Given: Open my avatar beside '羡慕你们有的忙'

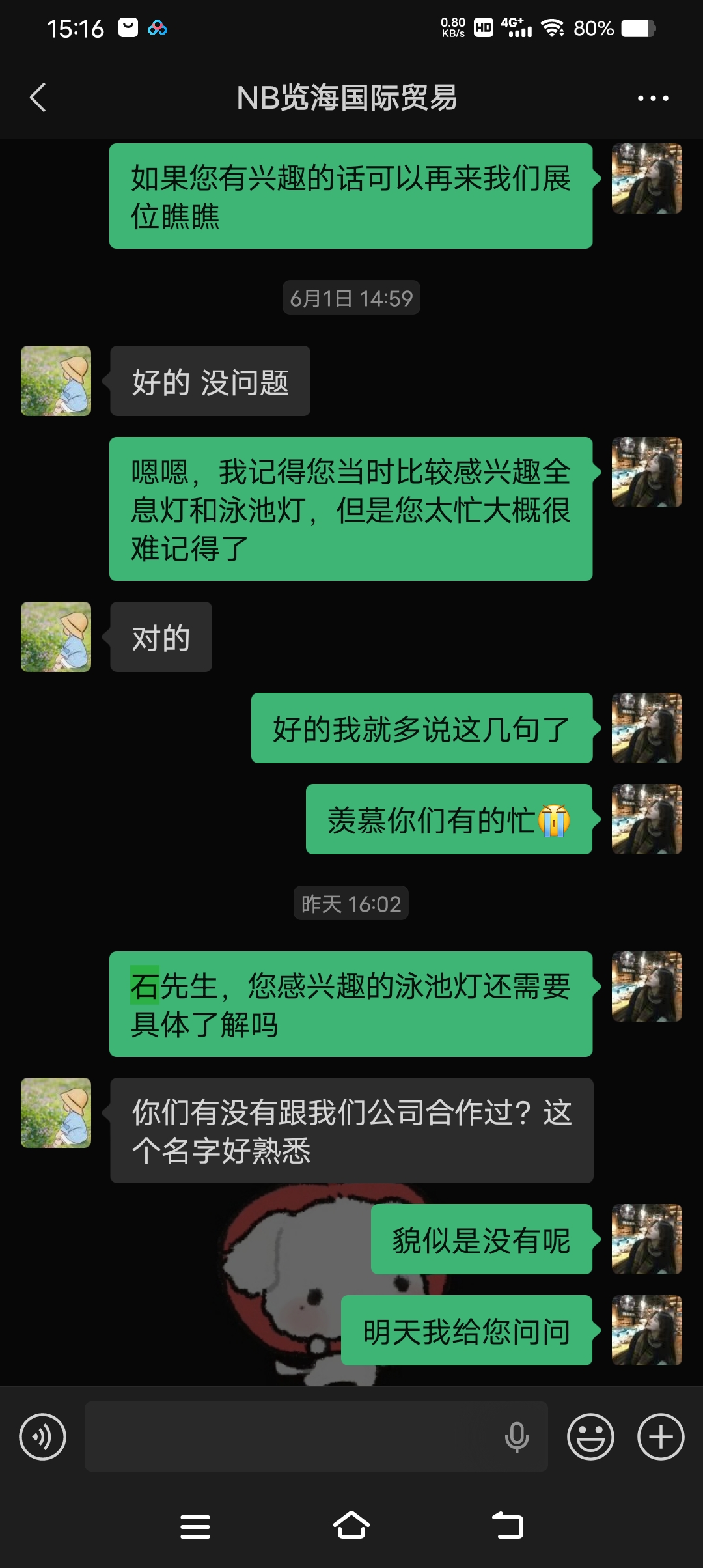Looking at the screenshot, I should (647, 819).
